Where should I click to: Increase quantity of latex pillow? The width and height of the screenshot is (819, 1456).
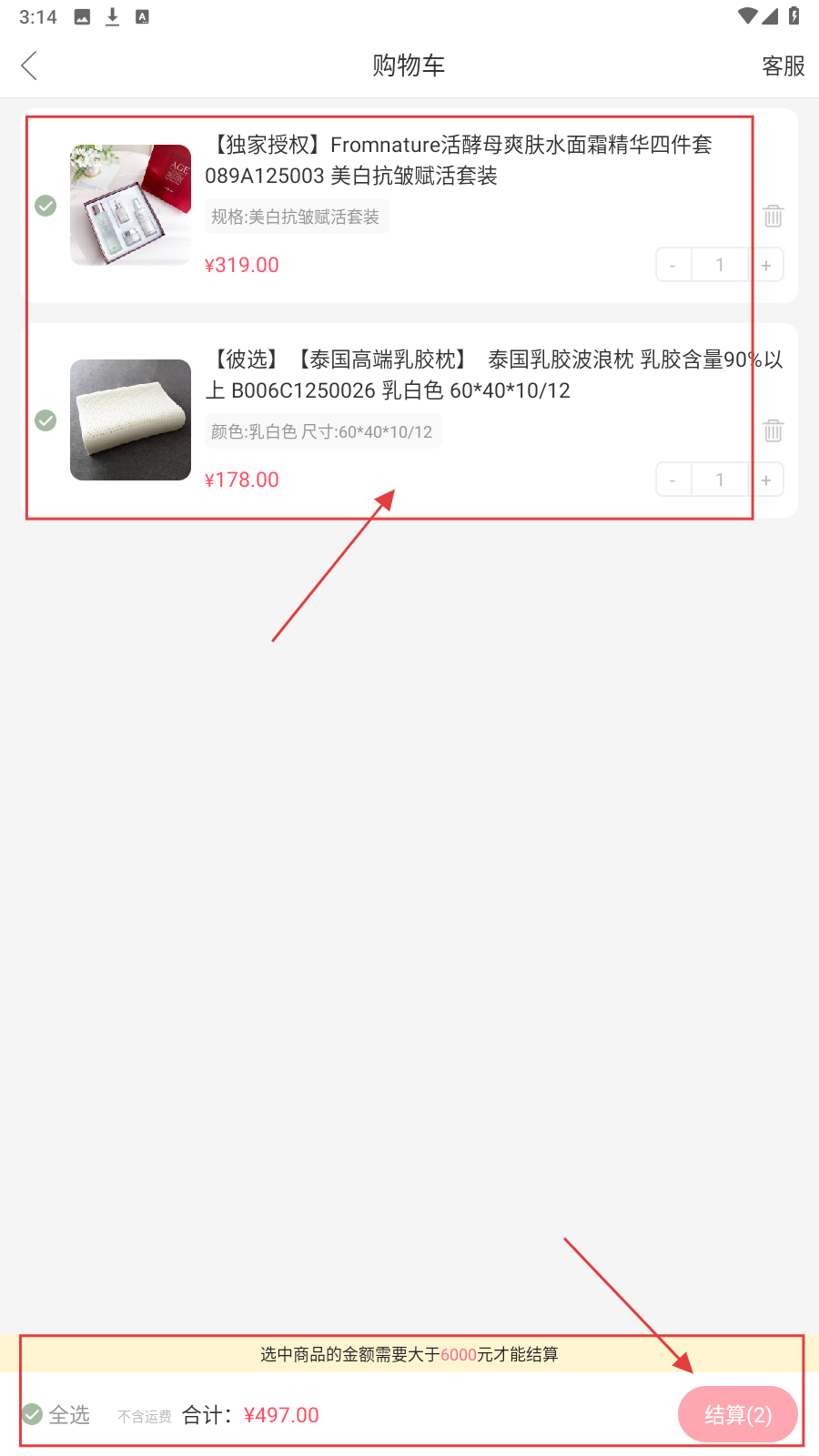(x=766, y=480)
